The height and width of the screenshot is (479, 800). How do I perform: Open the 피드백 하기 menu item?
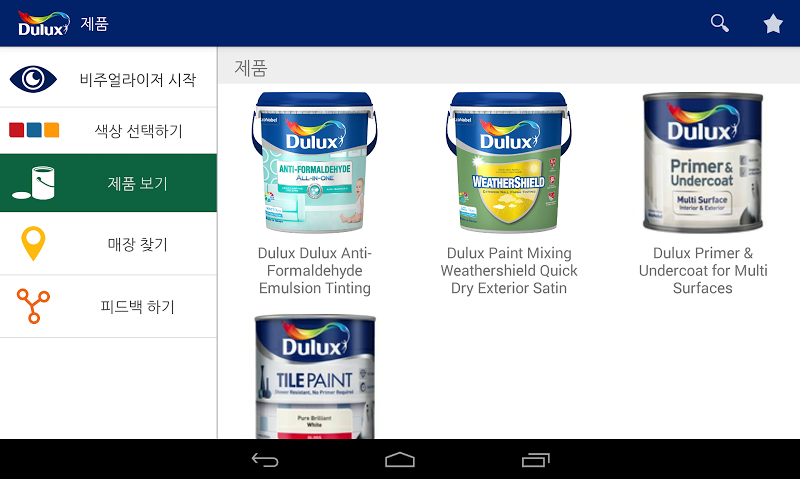pyautogui.click(x=108, y=306)
